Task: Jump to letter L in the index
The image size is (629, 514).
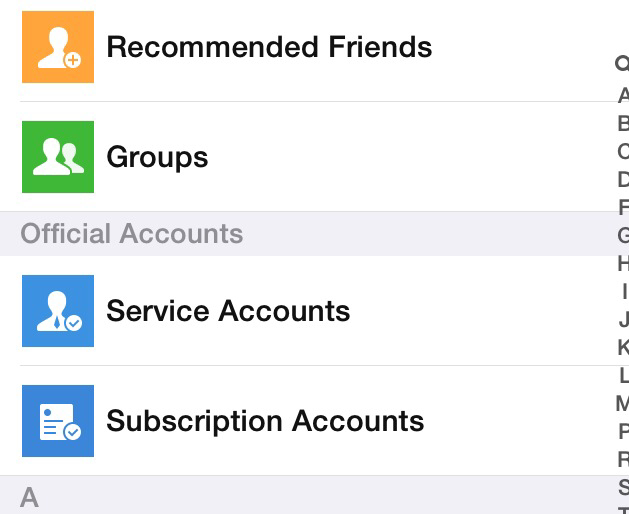Action: click(x=624, y=376)
